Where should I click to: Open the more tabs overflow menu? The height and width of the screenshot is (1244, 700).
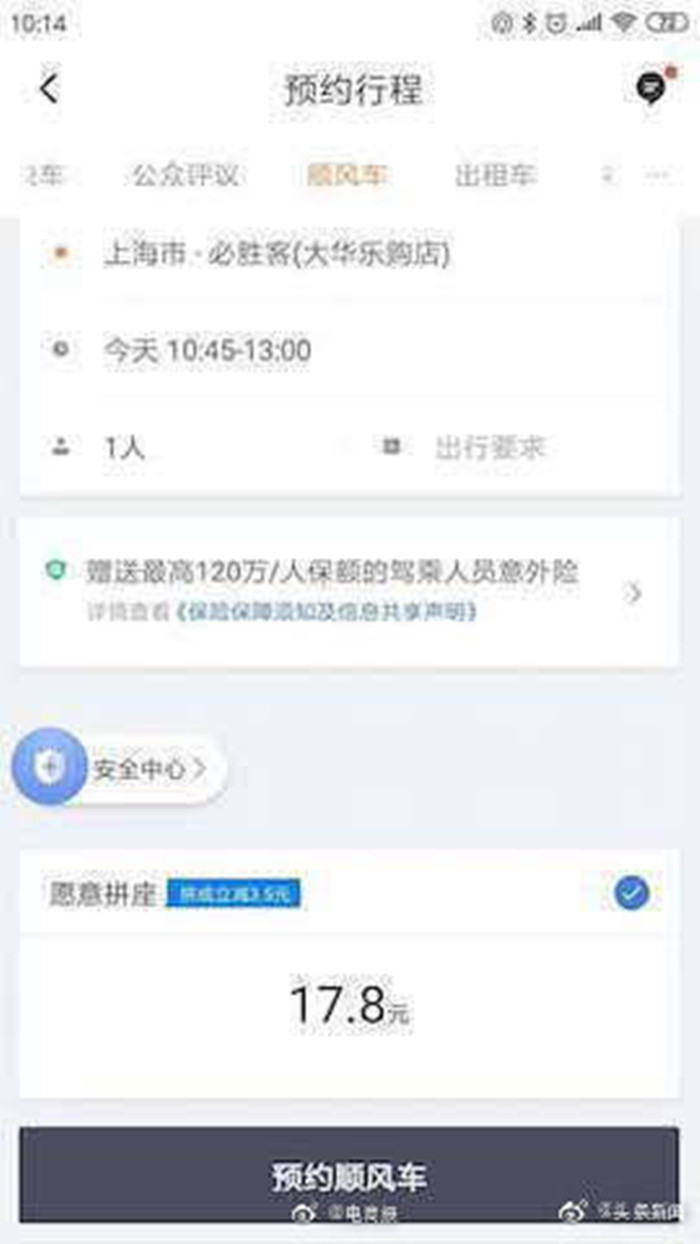pyautogui.click(x=656, y=175)
